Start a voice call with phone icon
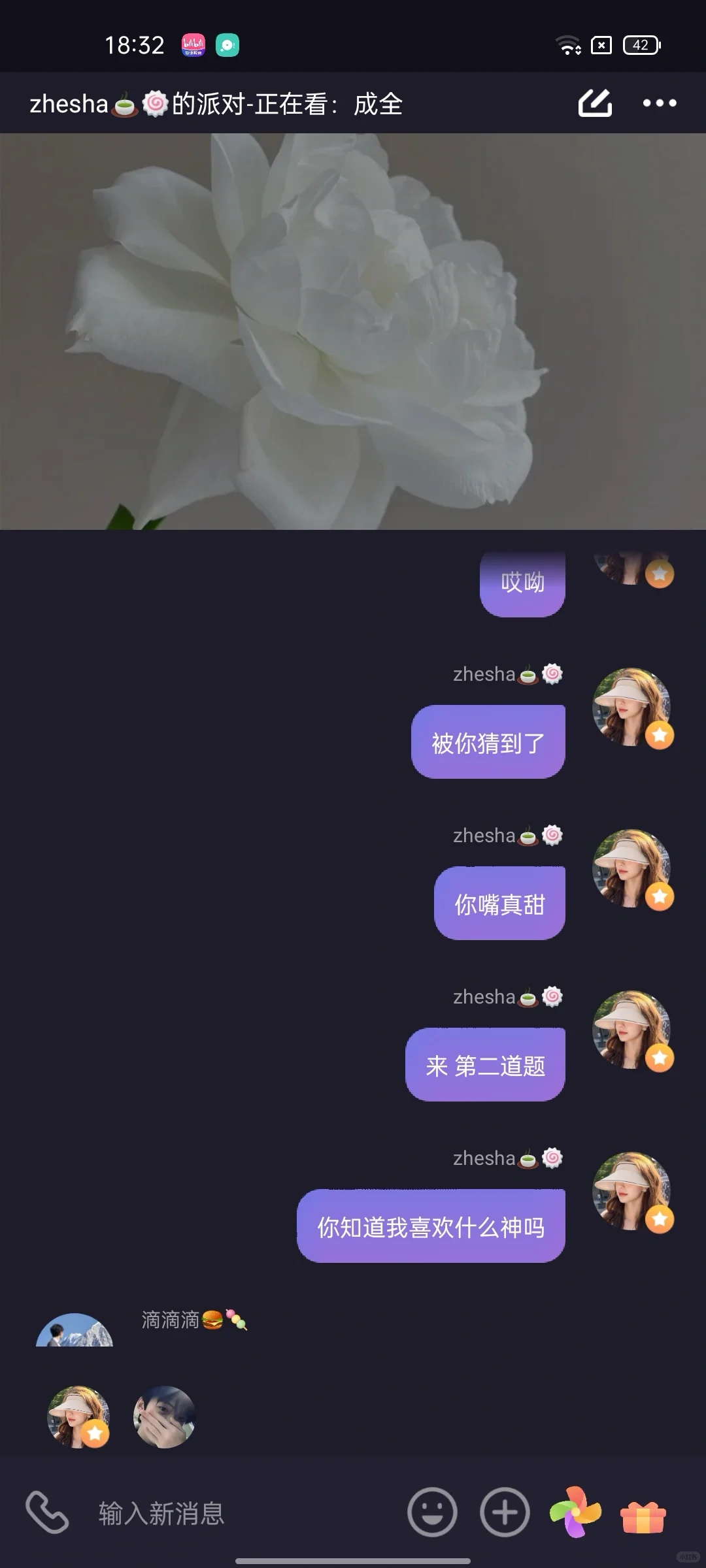The height and width of the screenshot is (1568, 706). (47, 1512)
